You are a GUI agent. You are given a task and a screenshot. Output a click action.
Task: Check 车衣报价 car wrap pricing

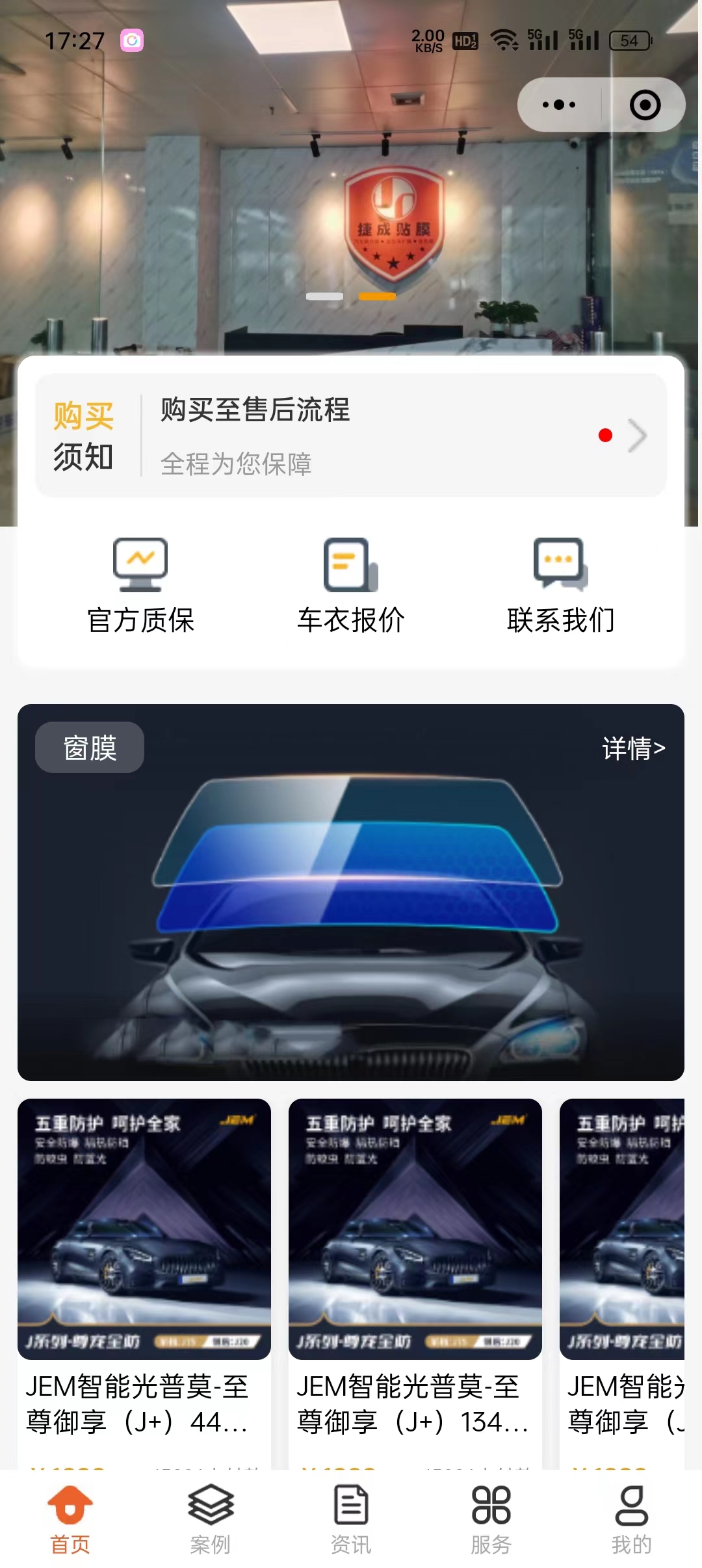click(x=351, y=585)
